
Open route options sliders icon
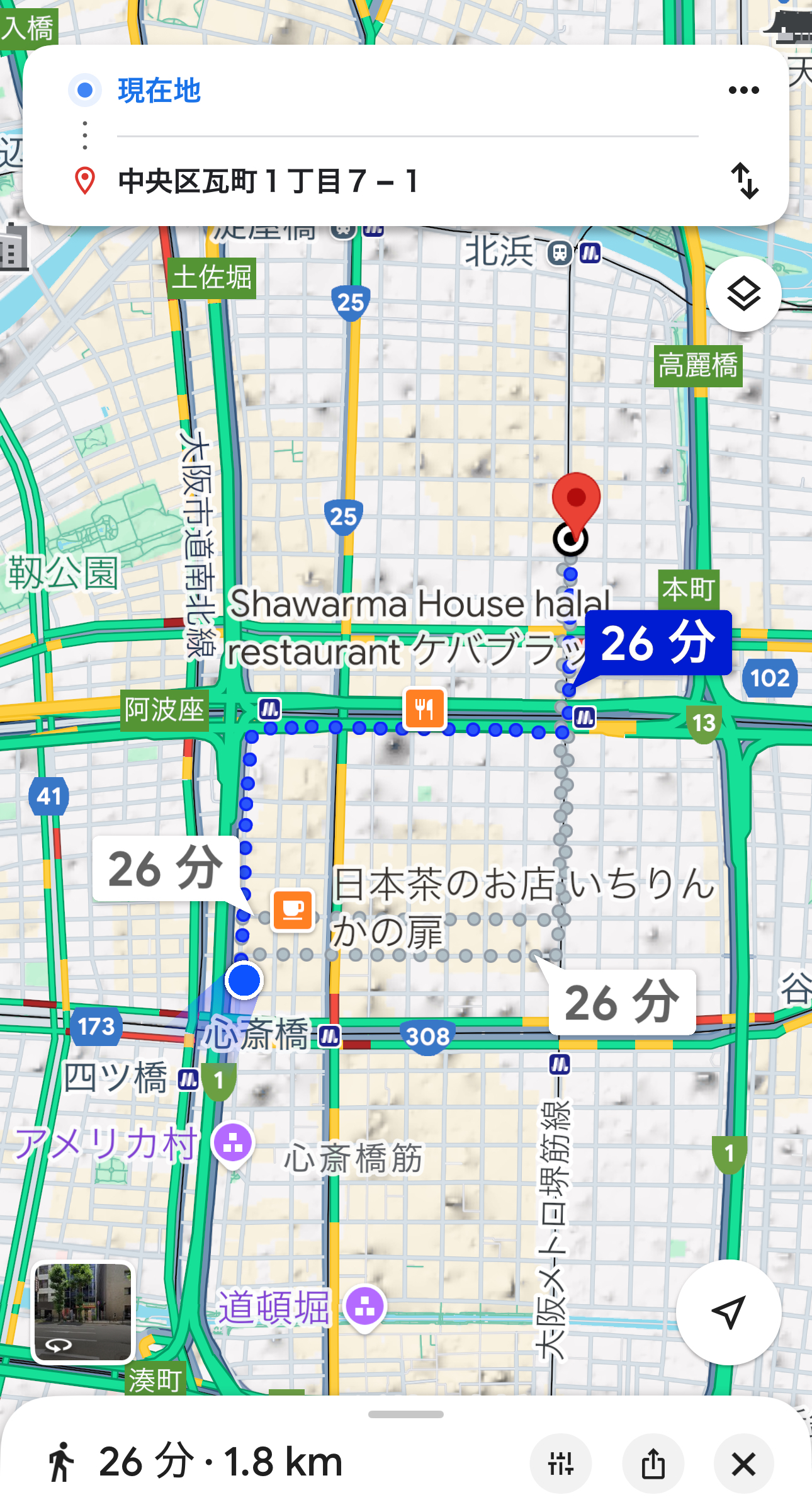point(560,1464)
